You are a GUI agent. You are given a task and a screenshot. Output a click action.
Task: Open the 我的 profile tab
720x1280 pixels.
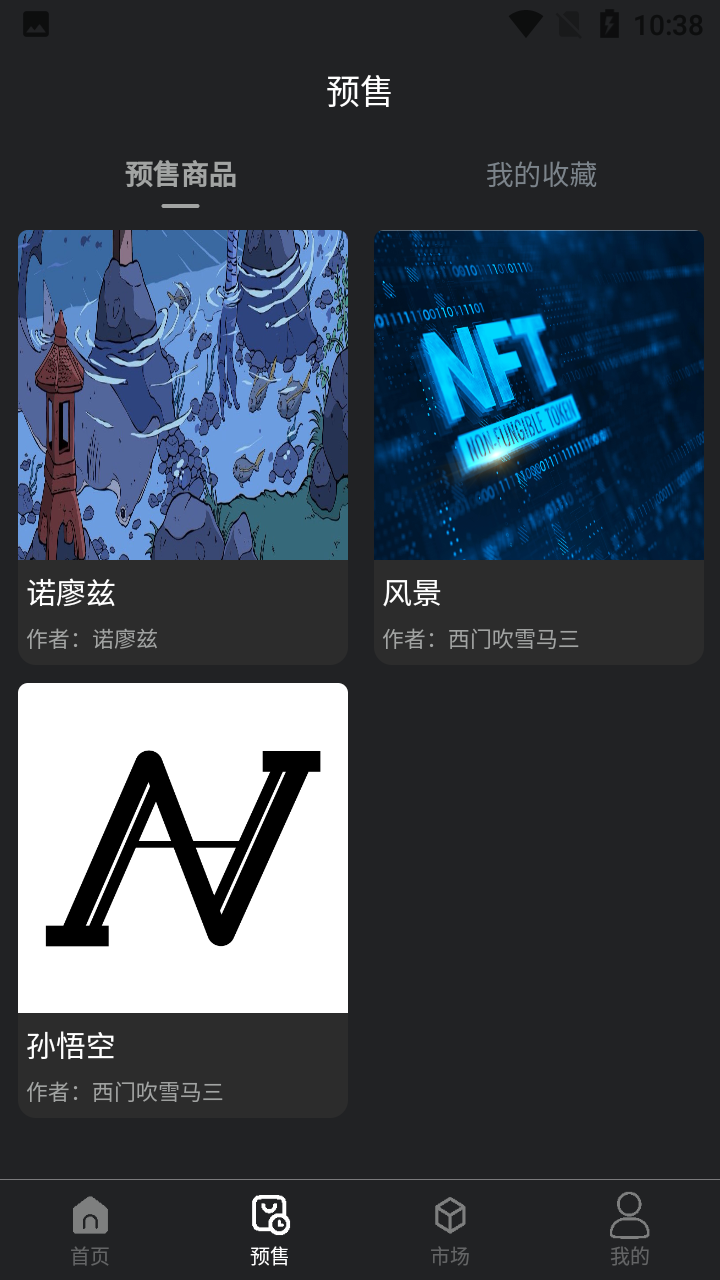629,1230
